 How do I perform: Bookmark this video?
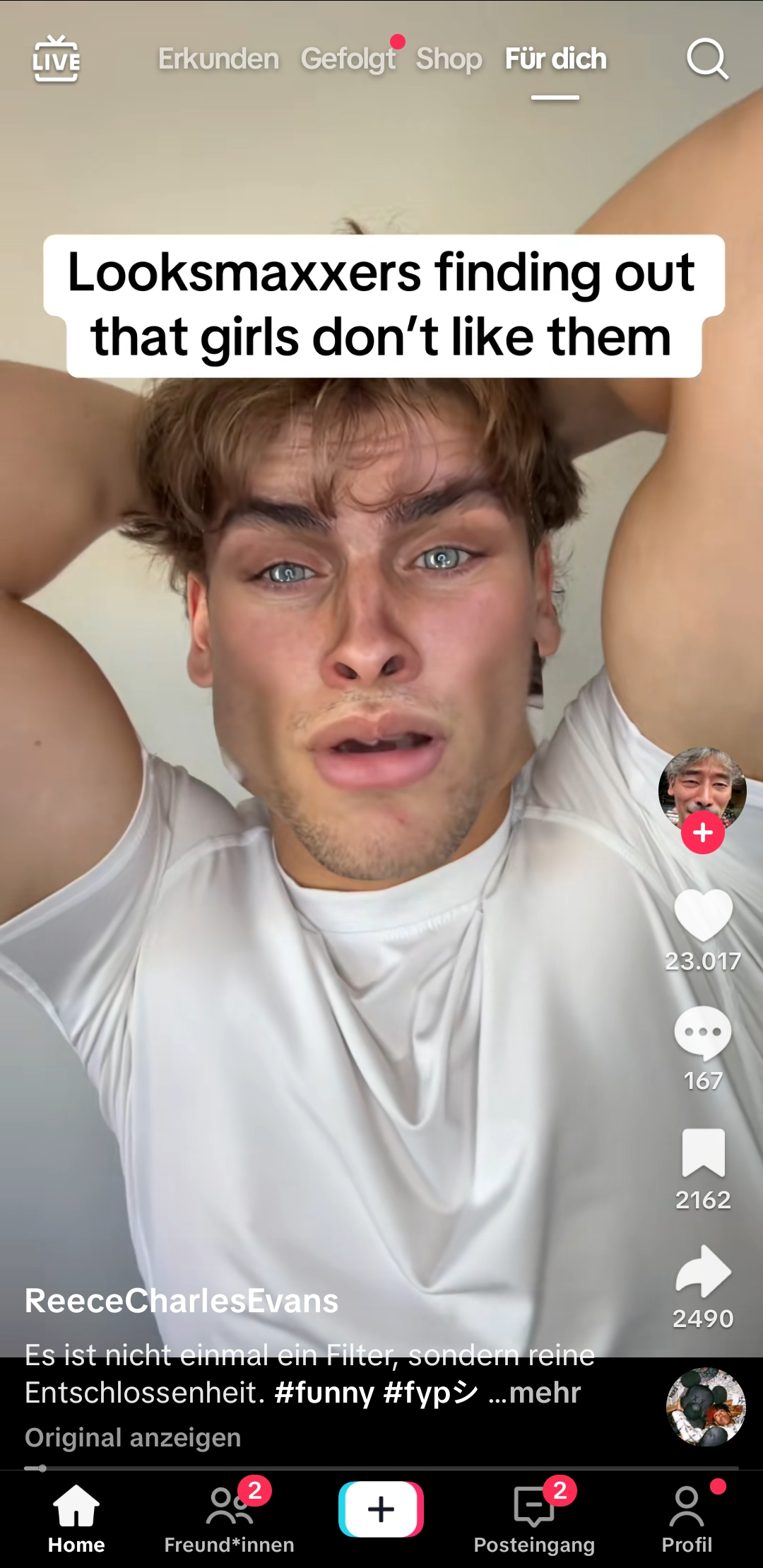point(703,1153)
